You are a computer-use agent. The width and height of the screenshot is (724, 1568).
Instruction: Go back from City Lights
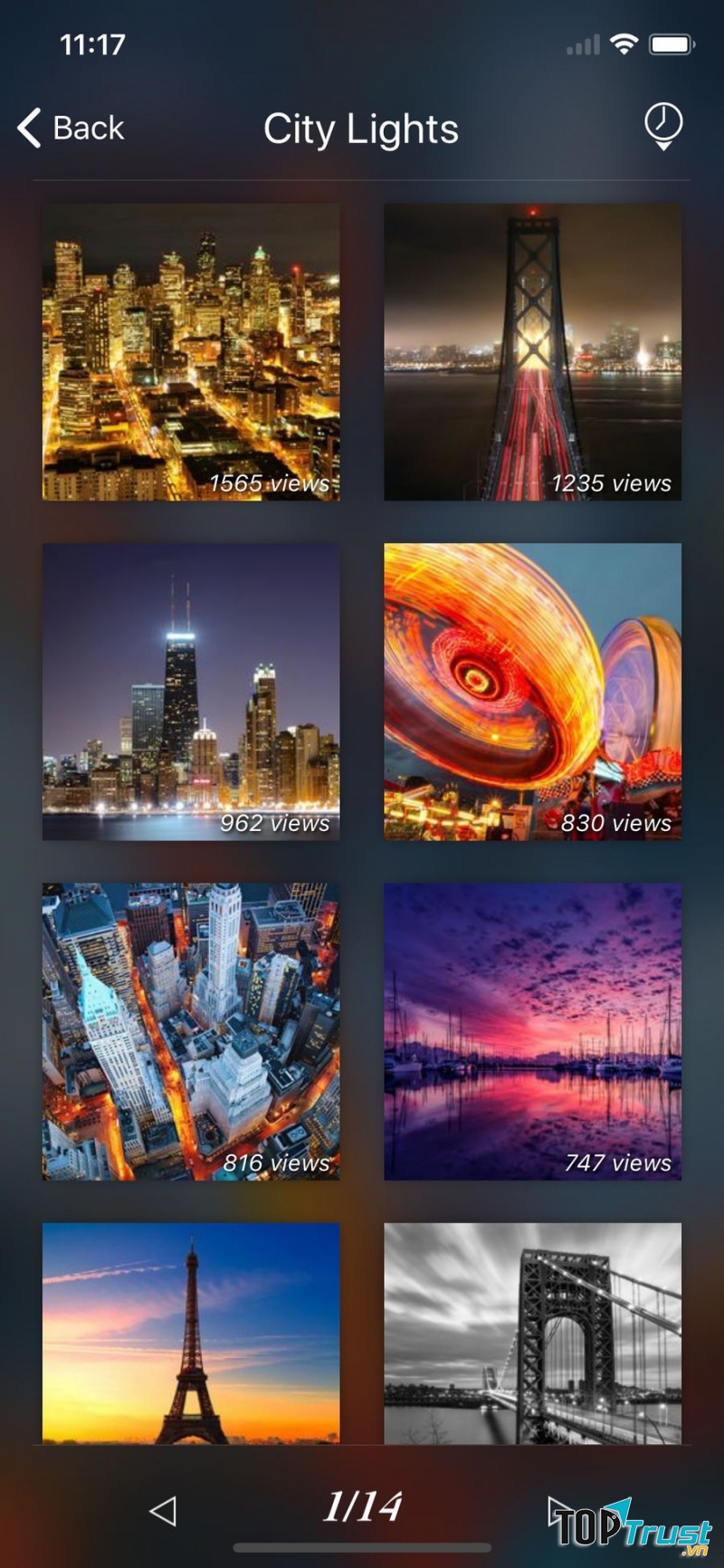(x=71, y=128)
